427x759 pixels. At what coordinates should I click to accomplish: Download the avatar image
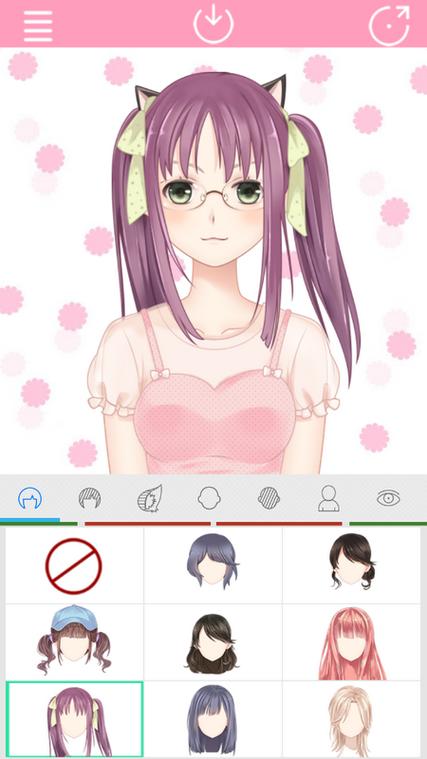click(x=214, y=23)
